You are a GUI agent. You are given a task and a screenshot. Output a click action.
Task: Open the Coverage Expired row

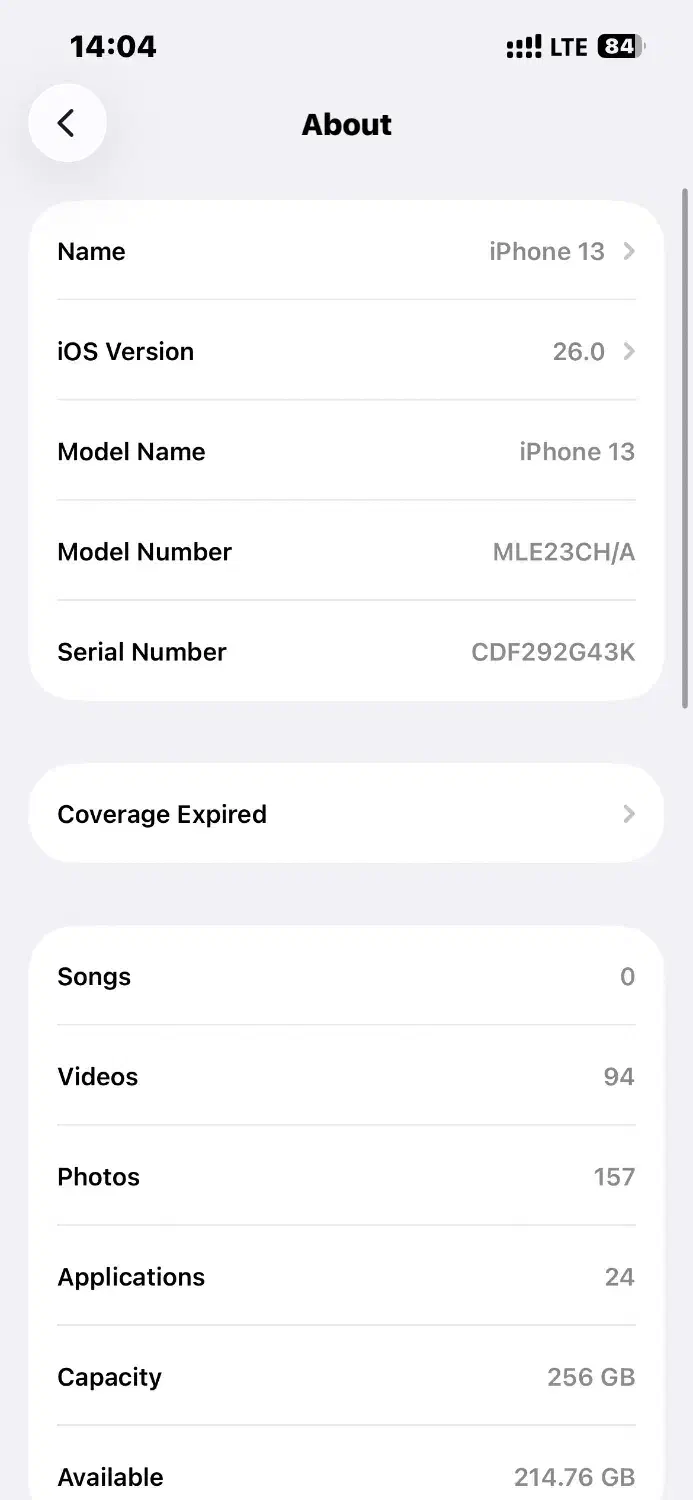pyautogui.click(x=346, y=814)
